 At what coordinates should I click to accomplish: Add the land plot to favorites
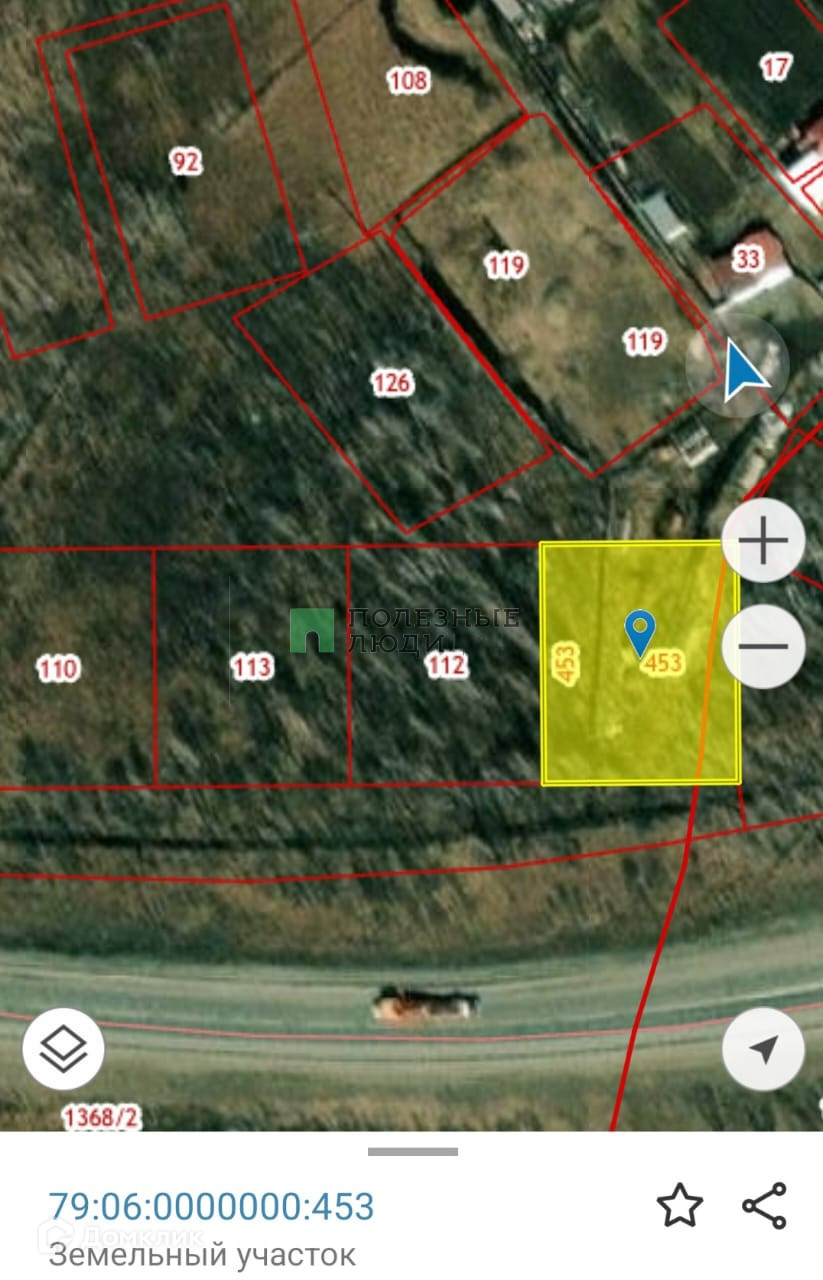pos(679,1206)
